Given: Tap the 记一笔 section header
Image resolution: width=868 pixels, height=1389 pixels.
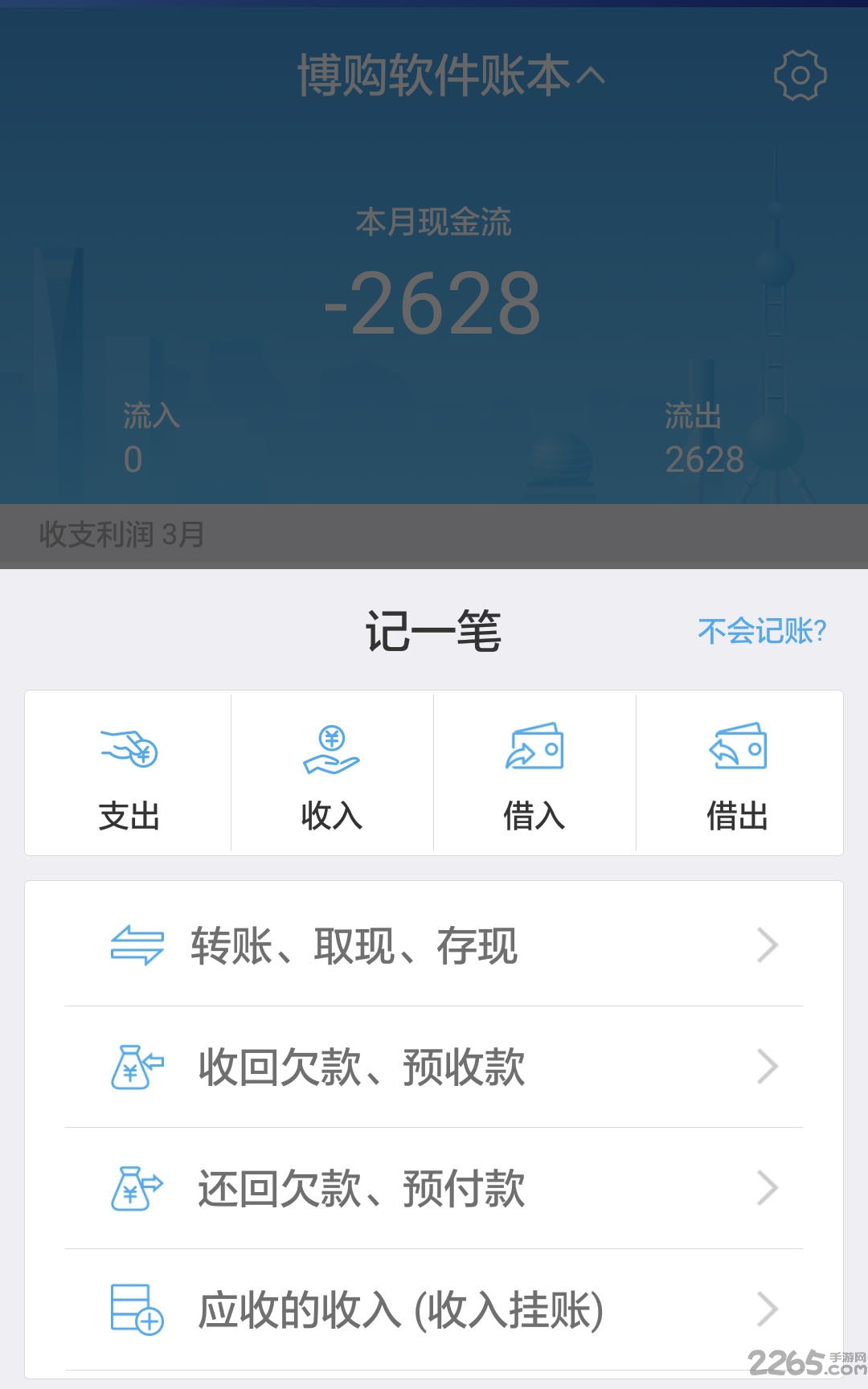Looking at the screenshot, I should point(434,629).
